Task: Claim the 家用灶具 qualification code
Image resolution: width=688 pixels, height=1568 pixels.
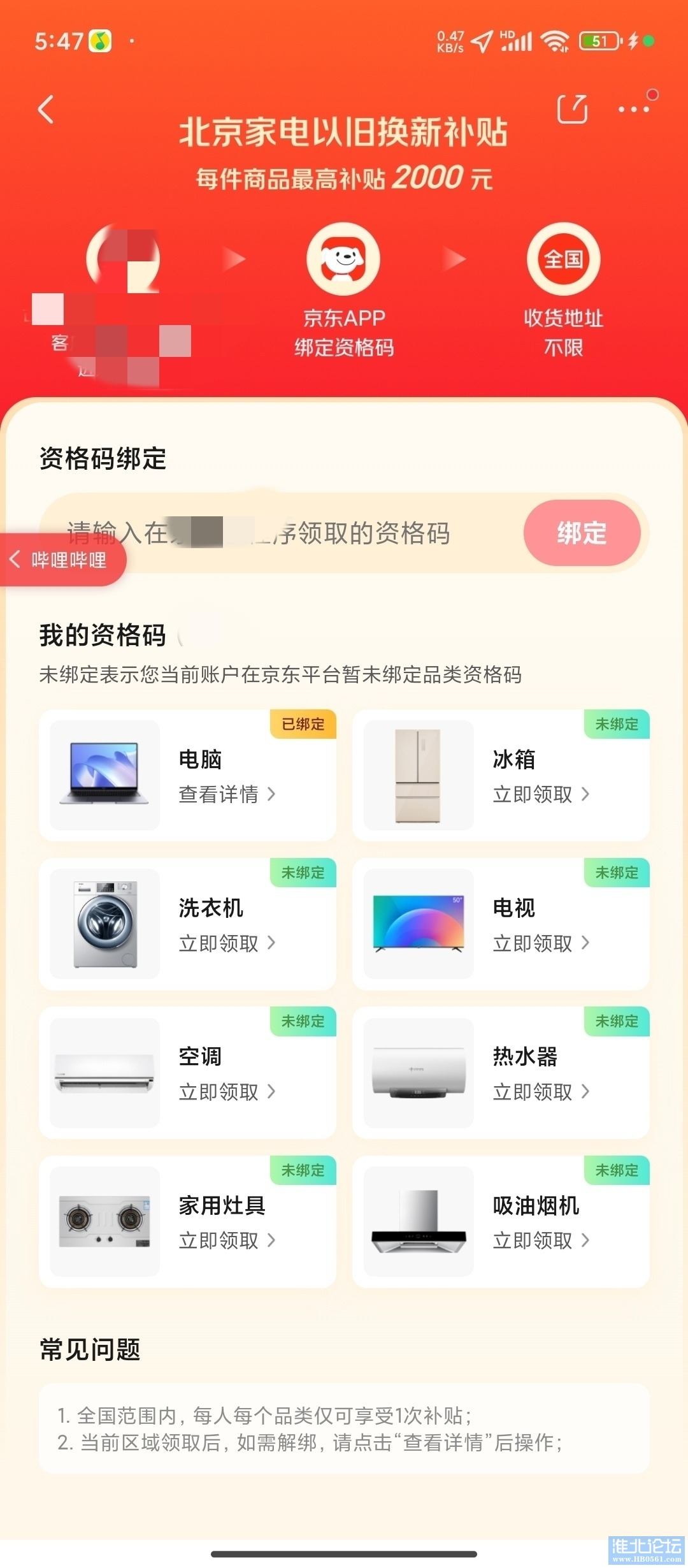Action: point(227,1240)
